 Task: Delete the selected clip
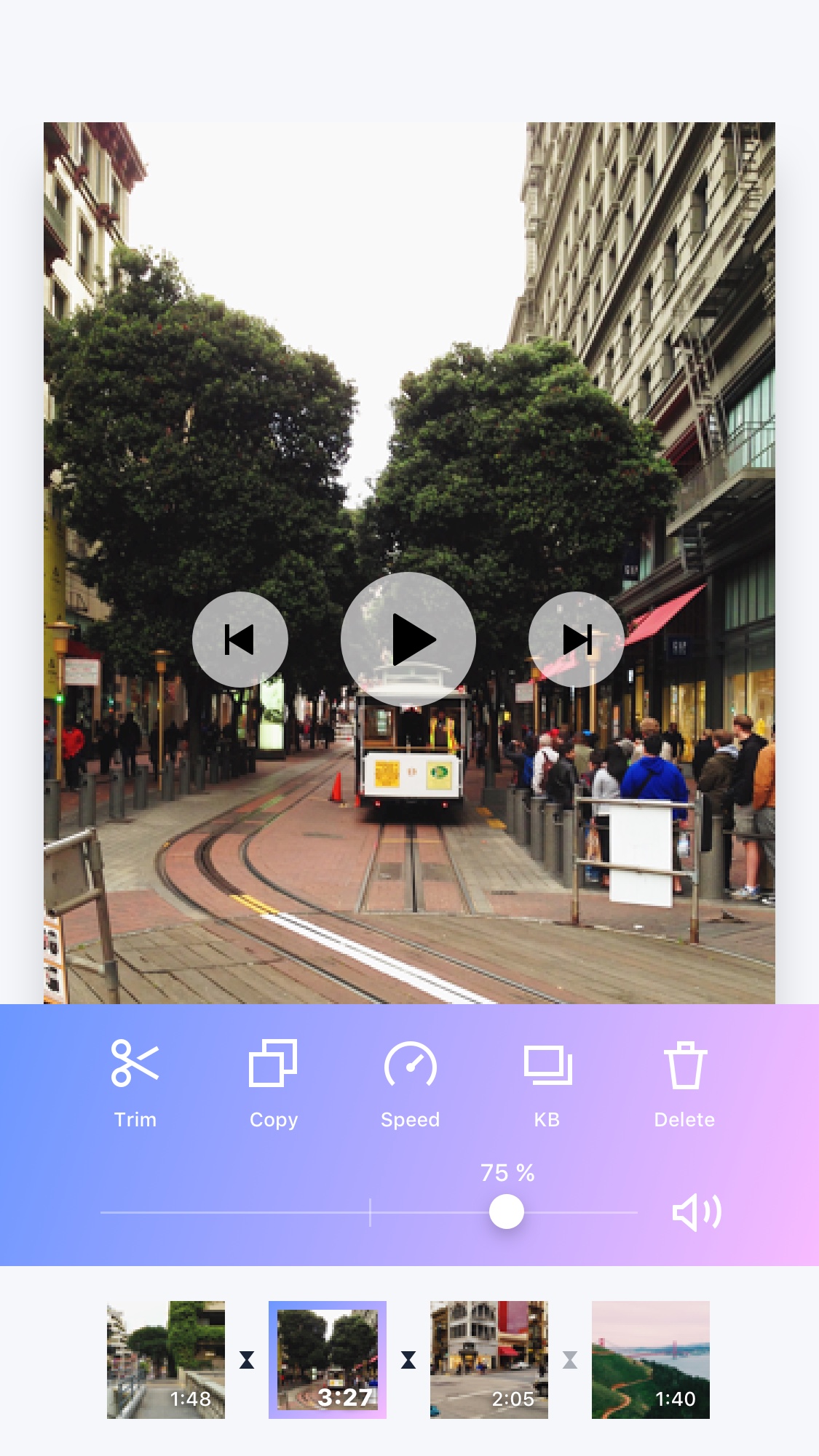(684, 1084)
